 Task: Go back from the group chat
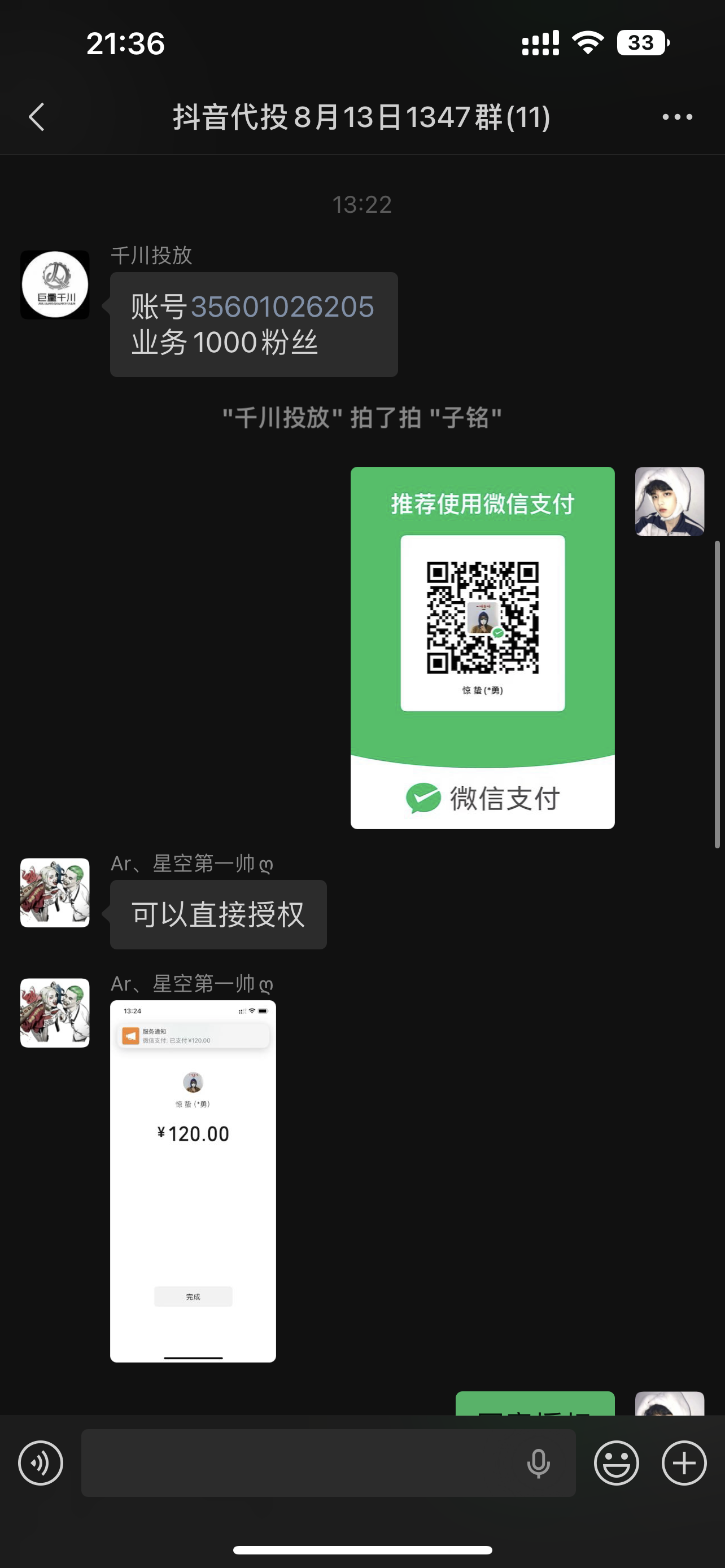(x=37, y=117)
